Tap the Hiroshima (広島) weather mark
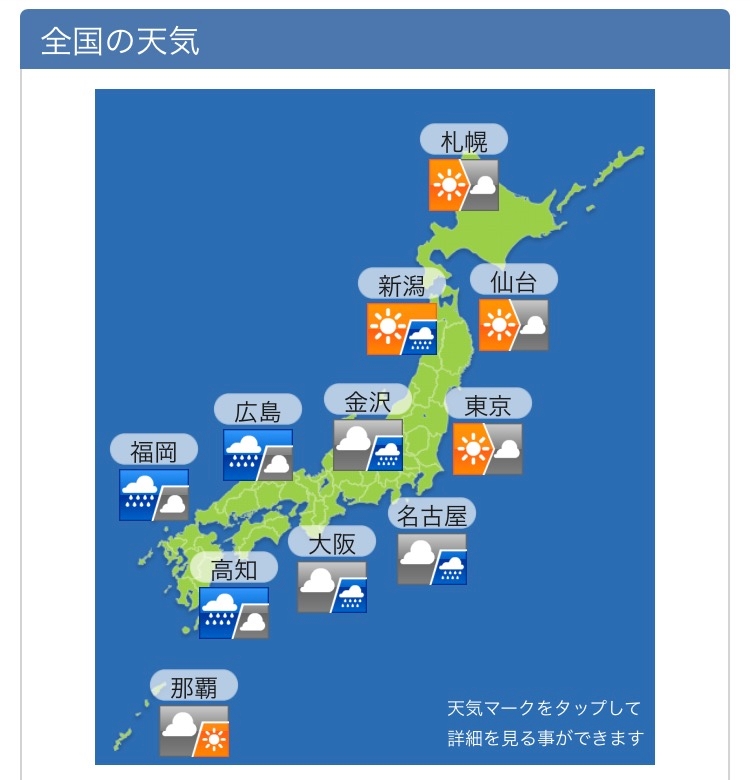This screenshot has width=750, height=780. click(x=258, y=455)
